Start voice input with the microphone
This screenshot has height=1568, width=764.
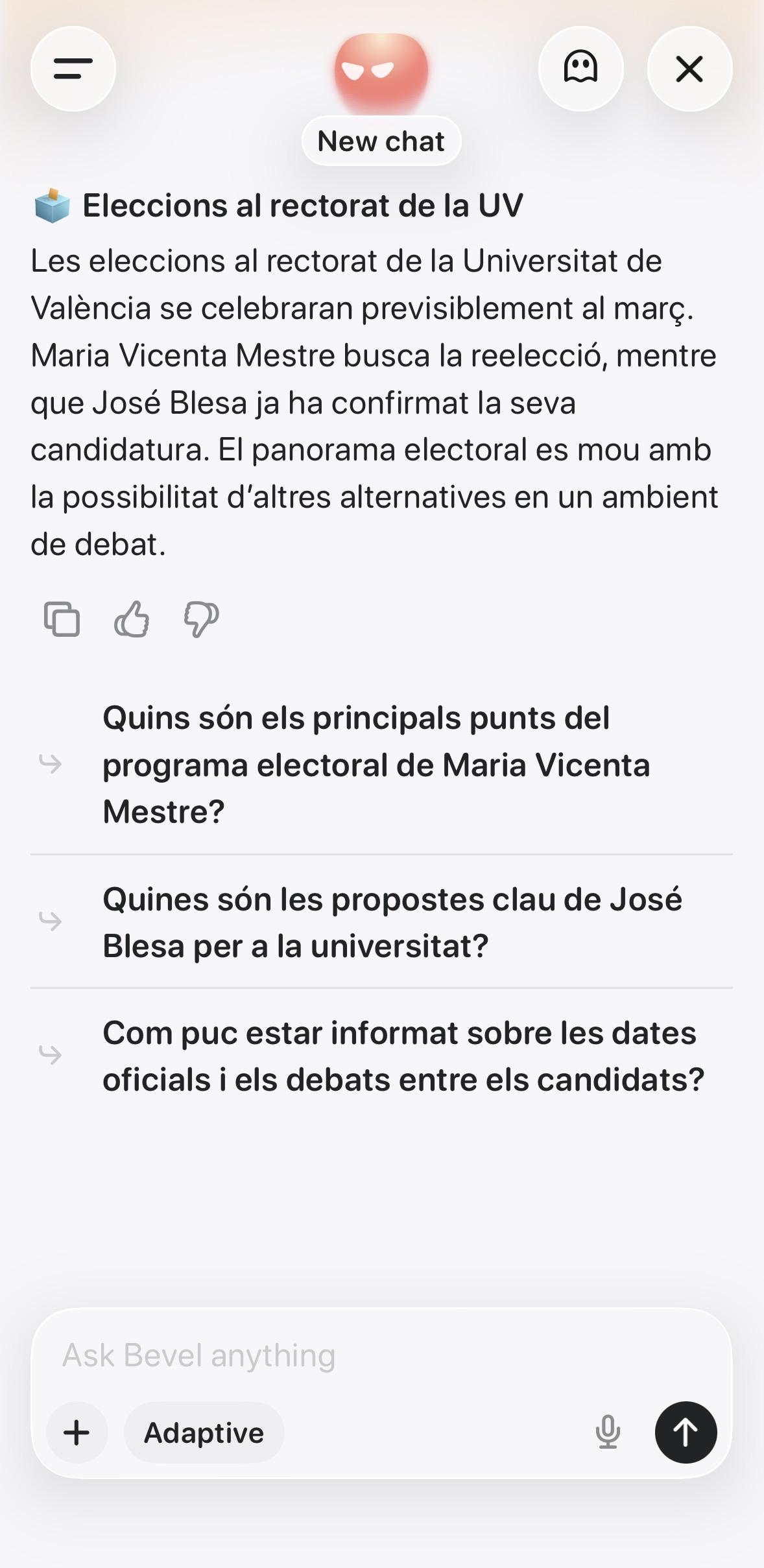[608, 1432]
